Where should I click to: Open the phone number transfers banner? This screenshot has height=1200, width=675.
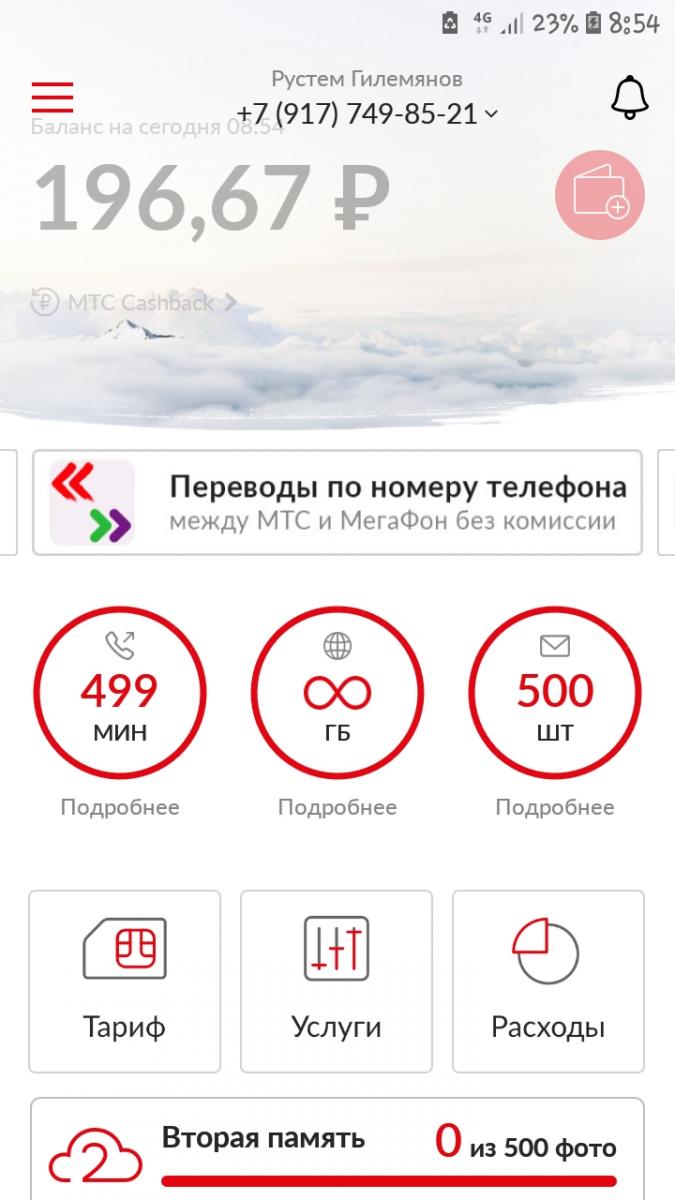(337, 502)
